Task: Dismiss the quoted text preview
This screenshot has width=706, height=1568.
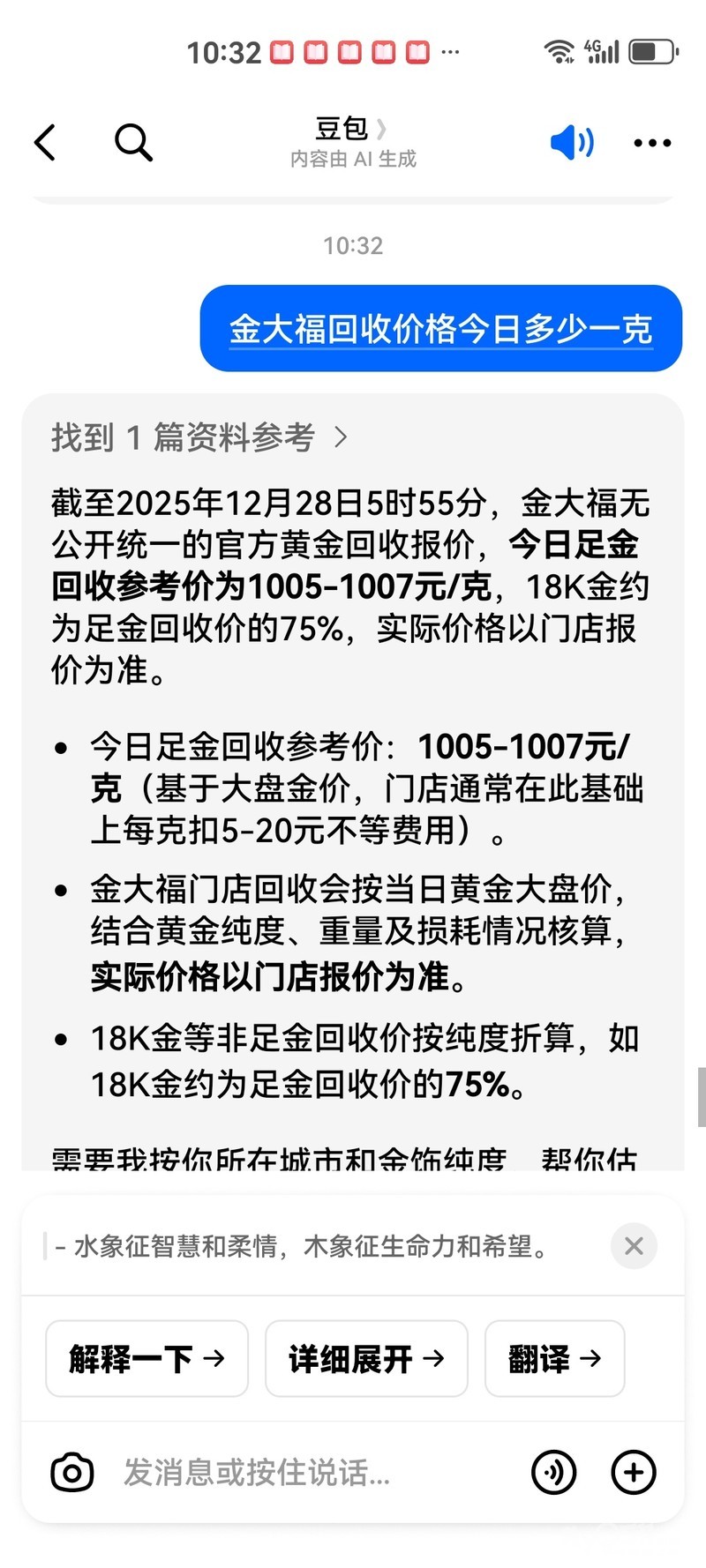Action: (634, 1246)
